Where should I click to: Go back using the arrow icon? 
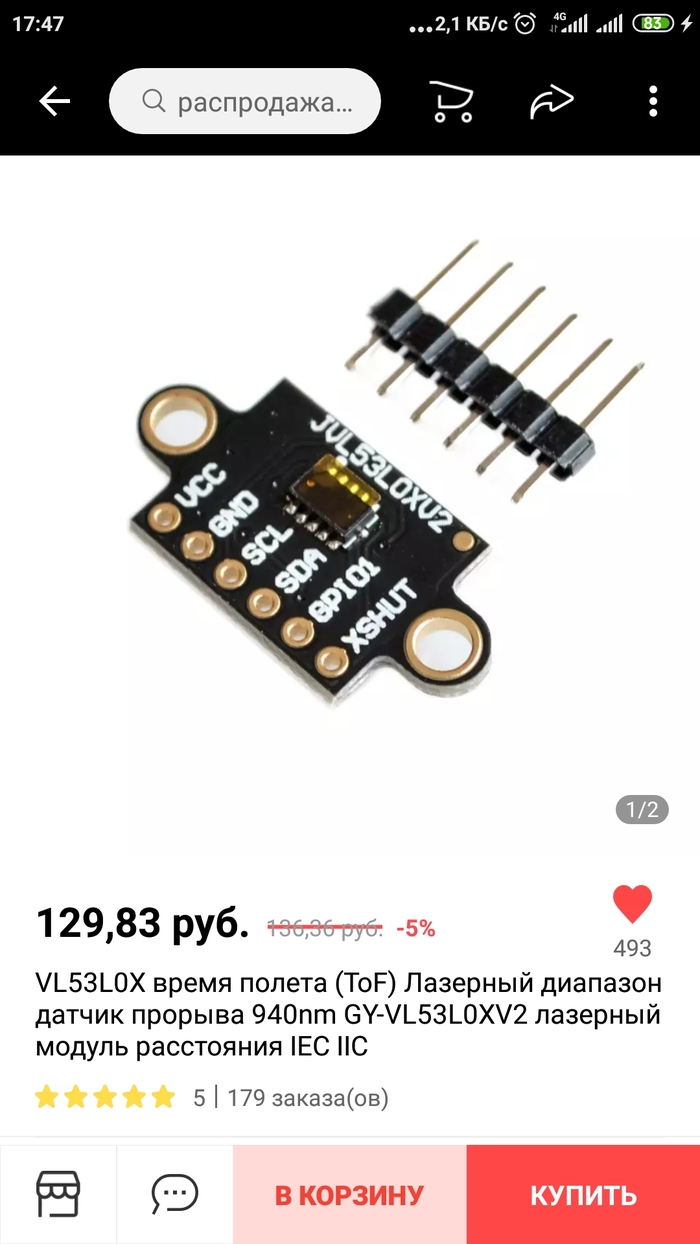tap(54, 101)
